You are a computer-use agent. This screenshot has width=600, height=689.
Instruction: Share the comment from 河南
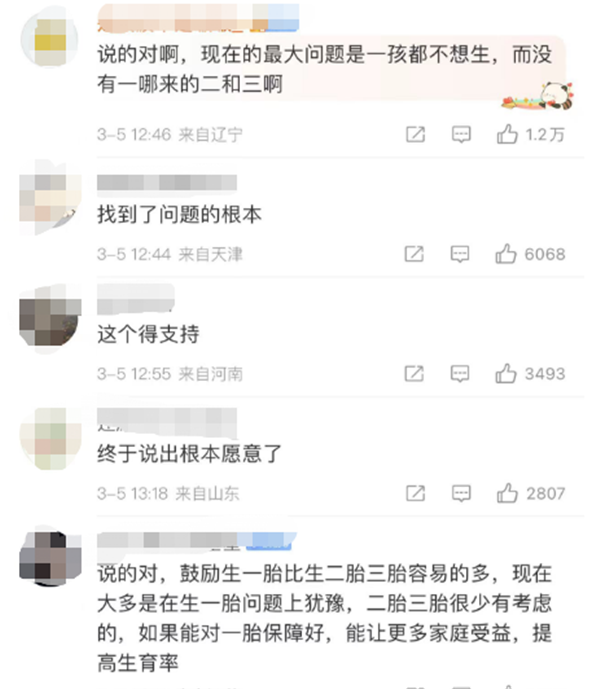[x=414, y=374]
